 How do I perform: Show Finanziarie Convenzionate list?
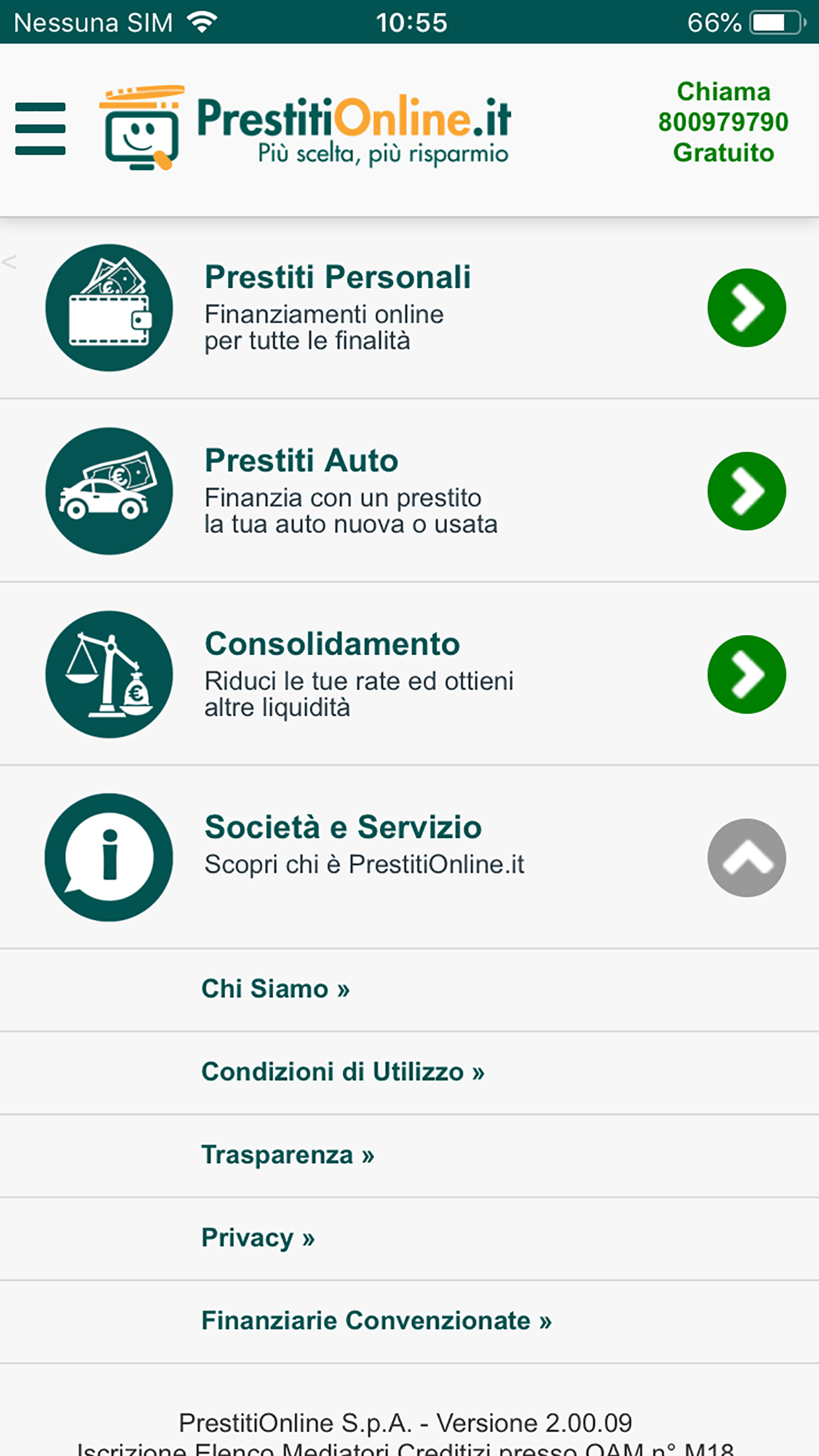(377, 1321)
